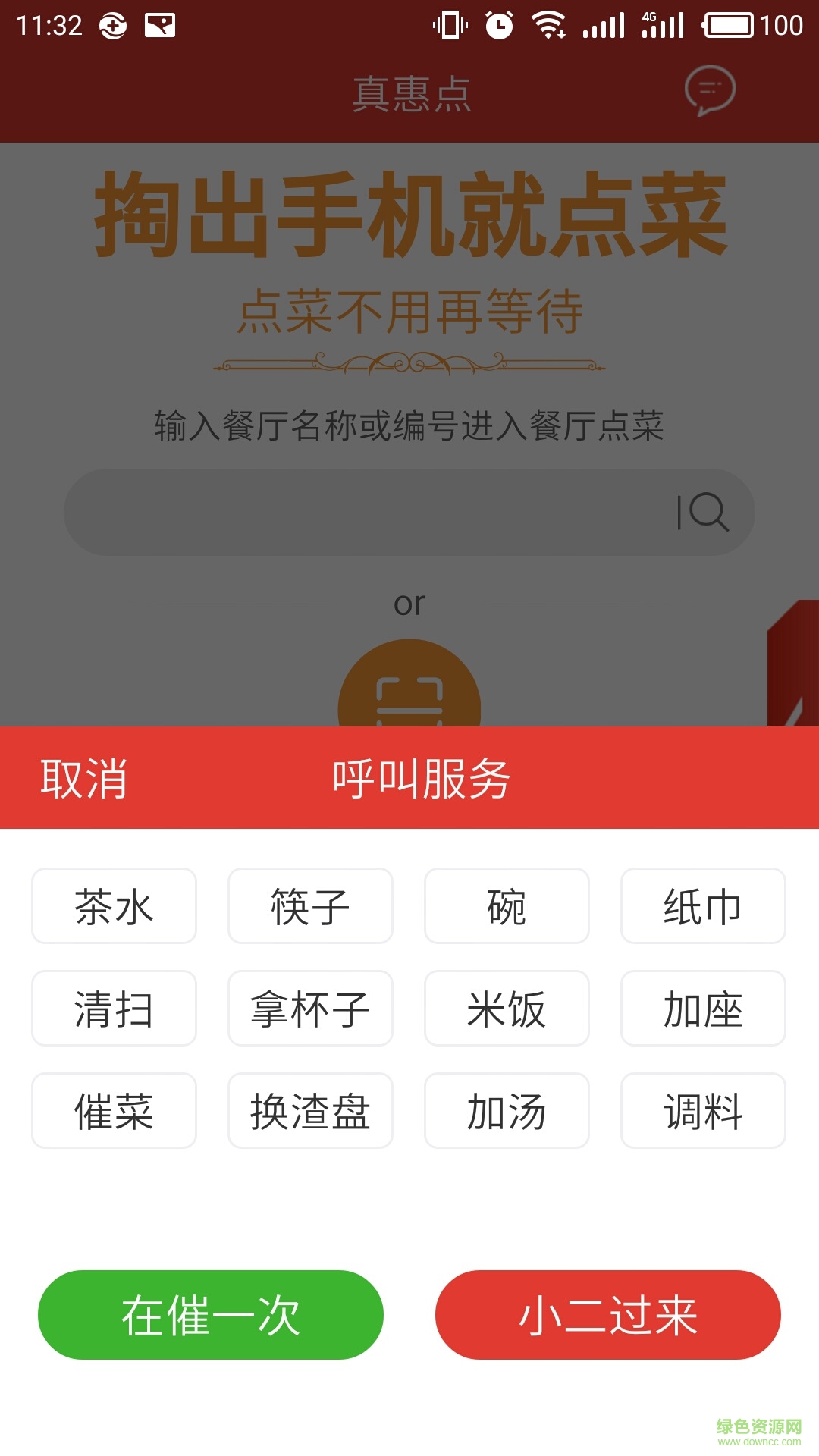Open the message icon at top right
Viewport: 819px width, 1456px height.
coord(710,89)
